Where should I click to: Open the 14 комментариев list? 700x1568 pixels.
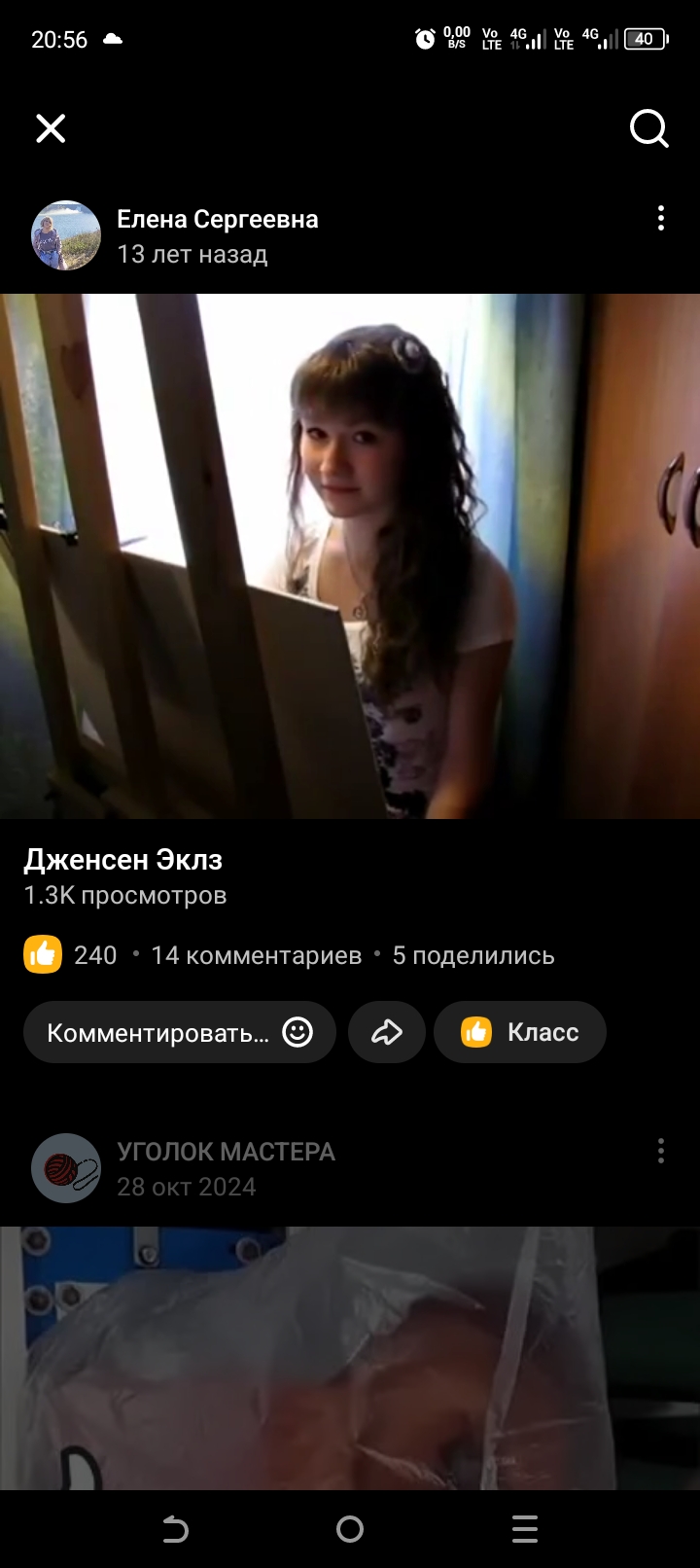(x=256, y=955)
